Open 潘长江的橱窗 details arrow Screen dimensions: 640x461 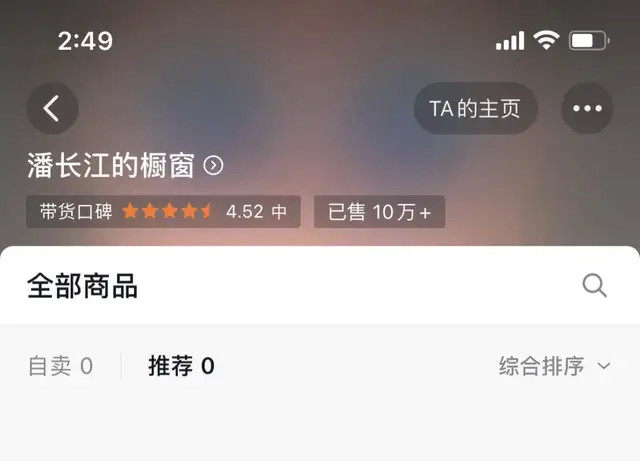pos(213,165)
